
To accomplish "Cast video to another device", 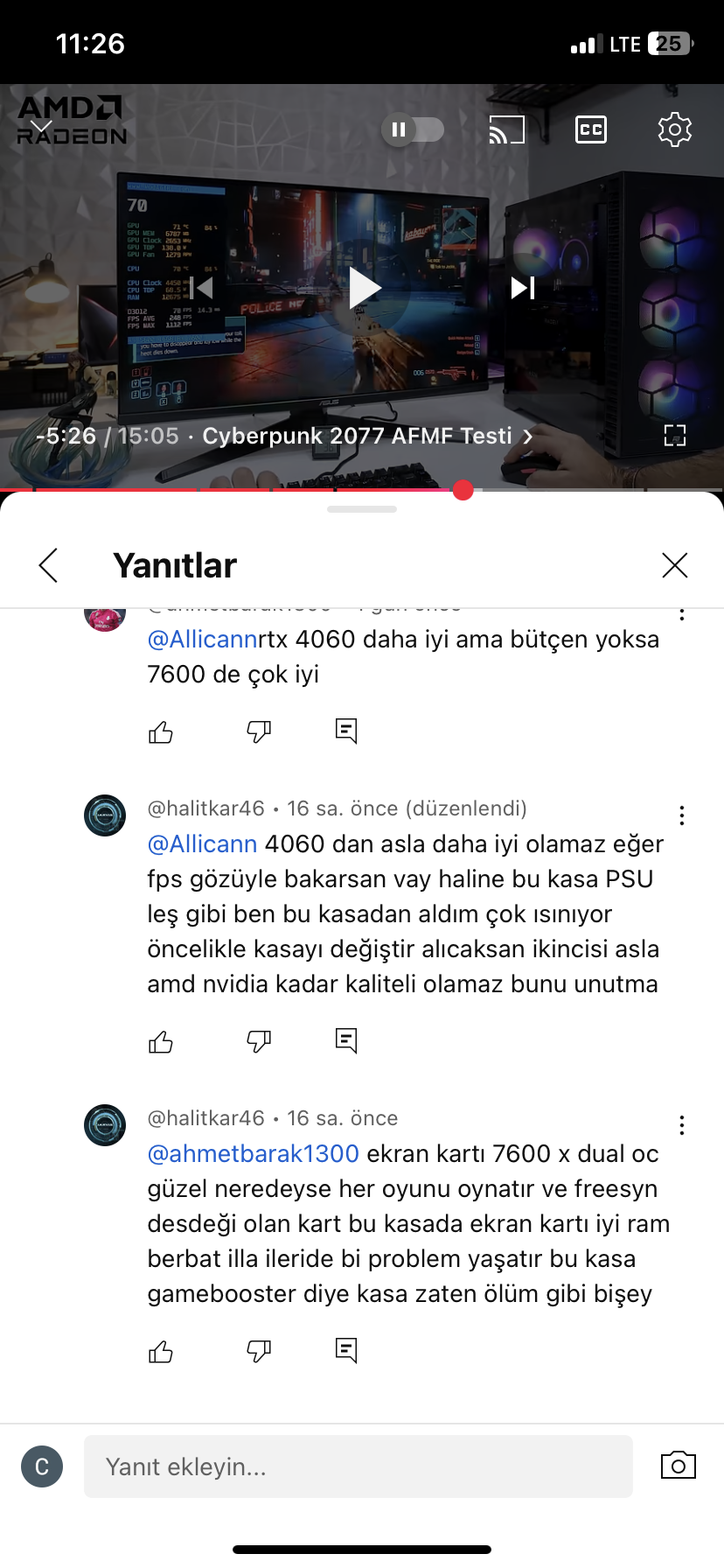I will click(x=506, y=130).
